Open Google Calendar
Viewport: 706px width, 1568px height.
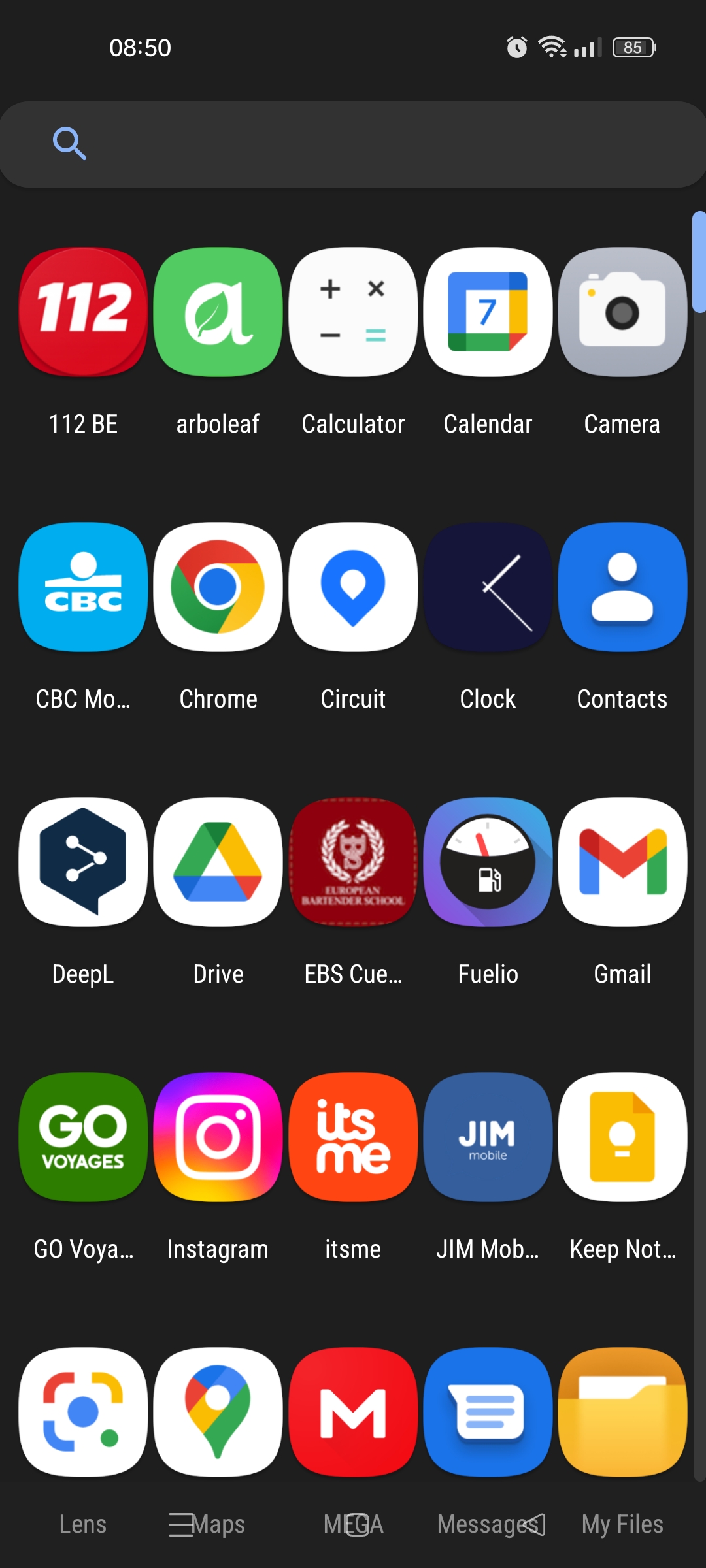point(488,312)
